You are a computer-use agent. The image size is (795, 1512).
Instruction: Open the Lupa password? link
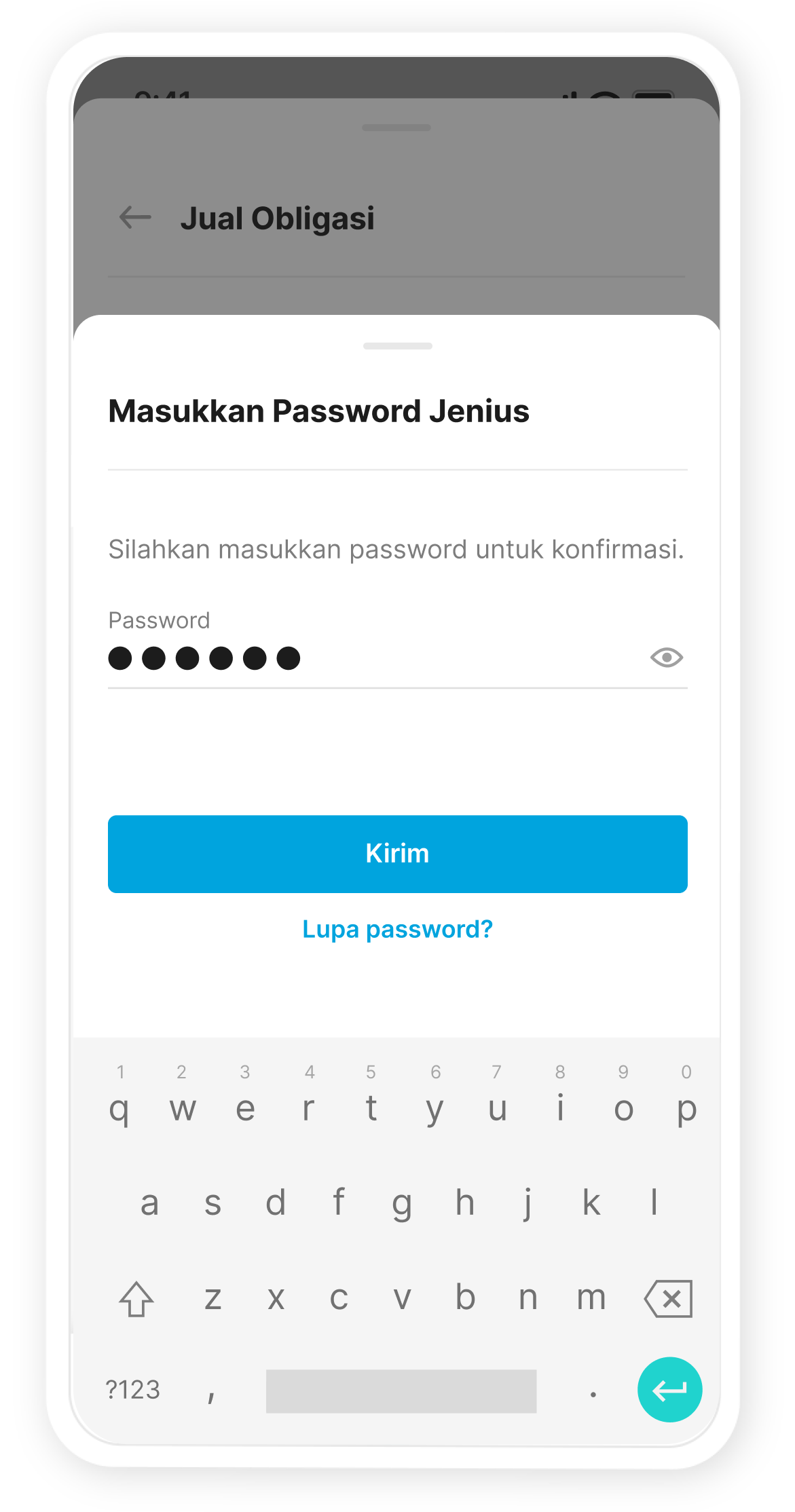click(397, 929)
